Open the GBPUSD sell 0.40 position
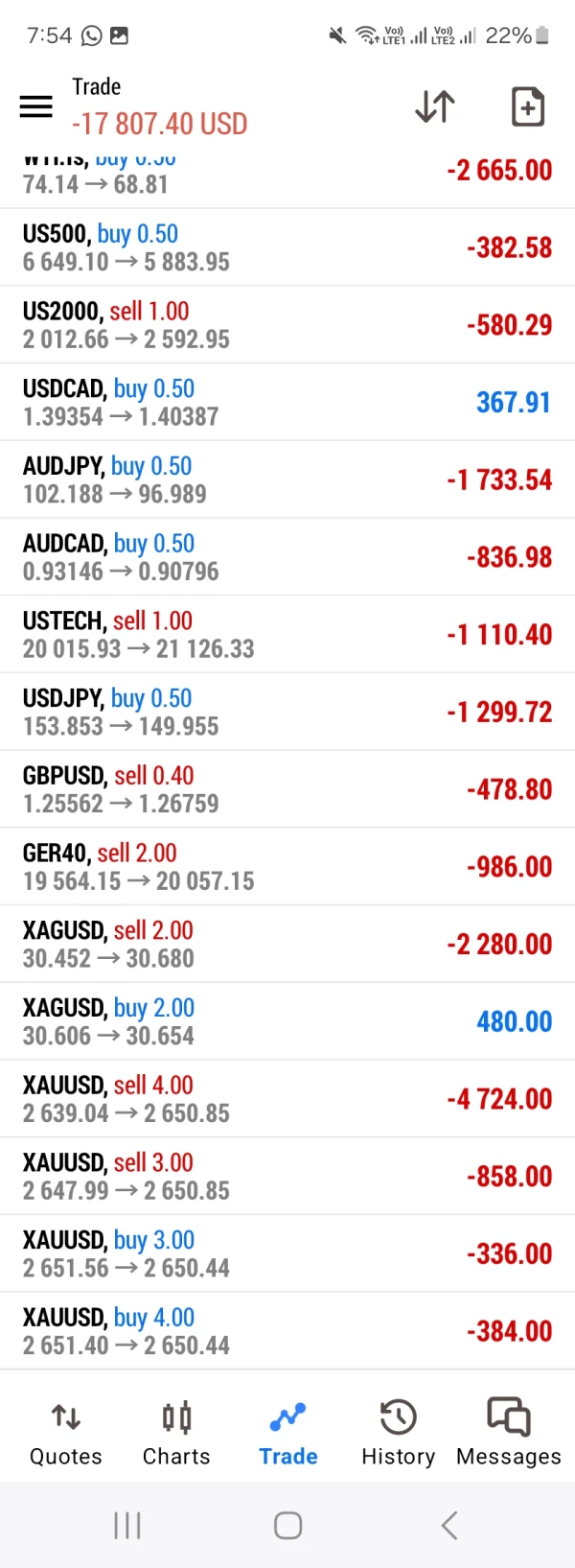 (x=287, y=789)
